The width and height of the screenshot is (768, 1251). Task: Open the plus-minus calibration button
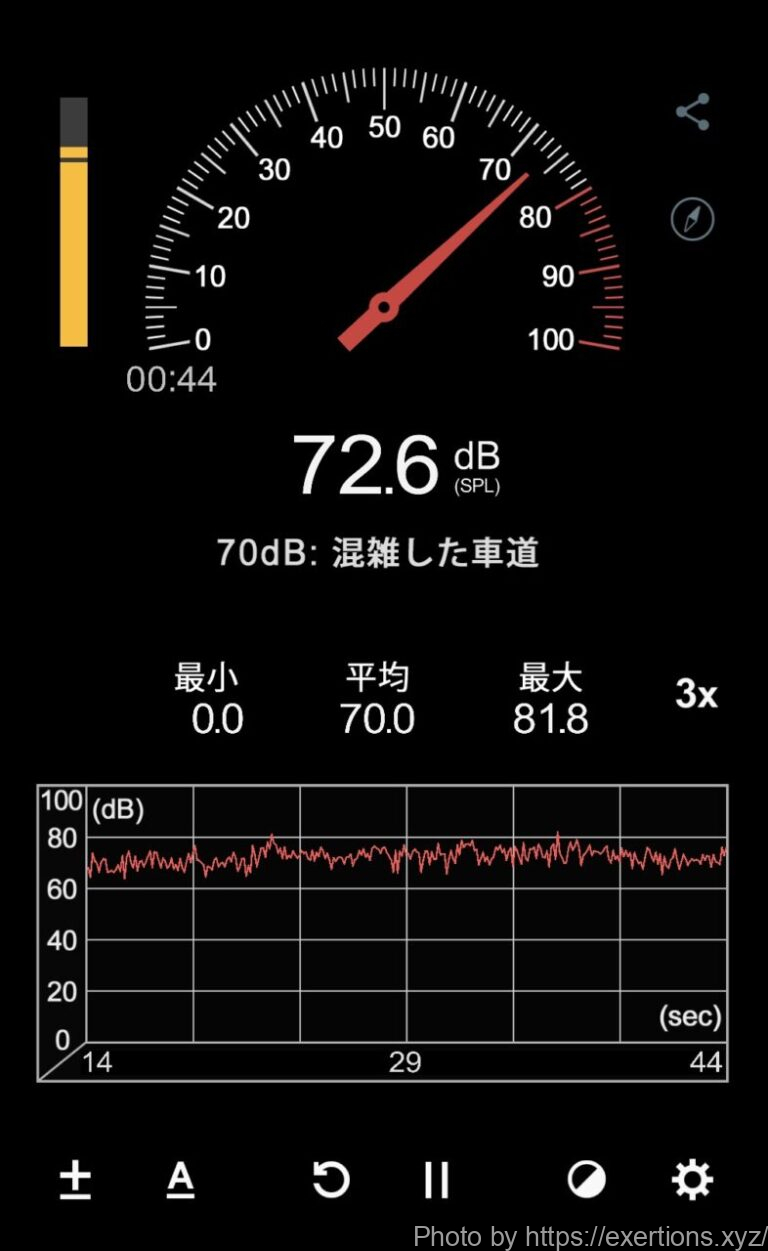[75, 1181]
